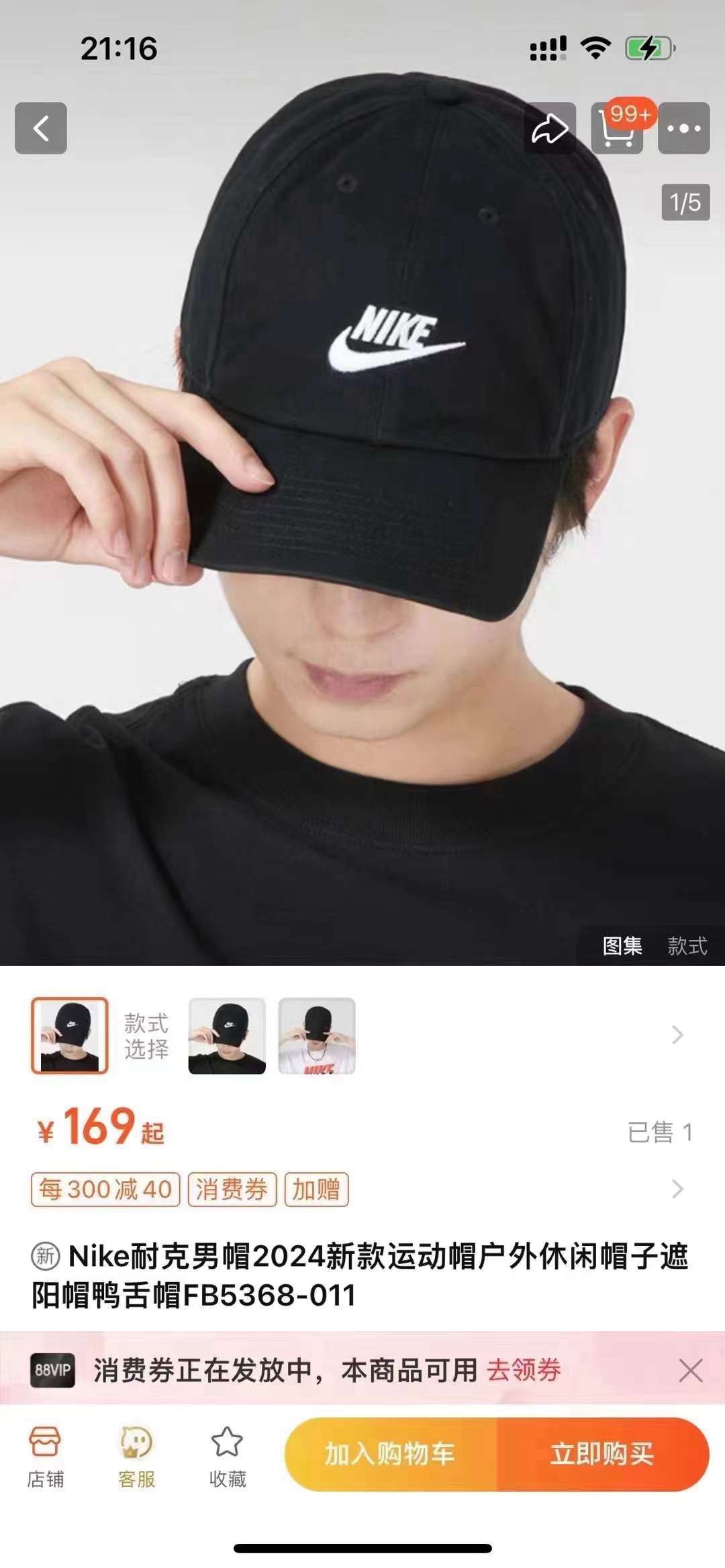Select the style thumbnail with white shirt

pyautogui.click(x=317, y=1035)
